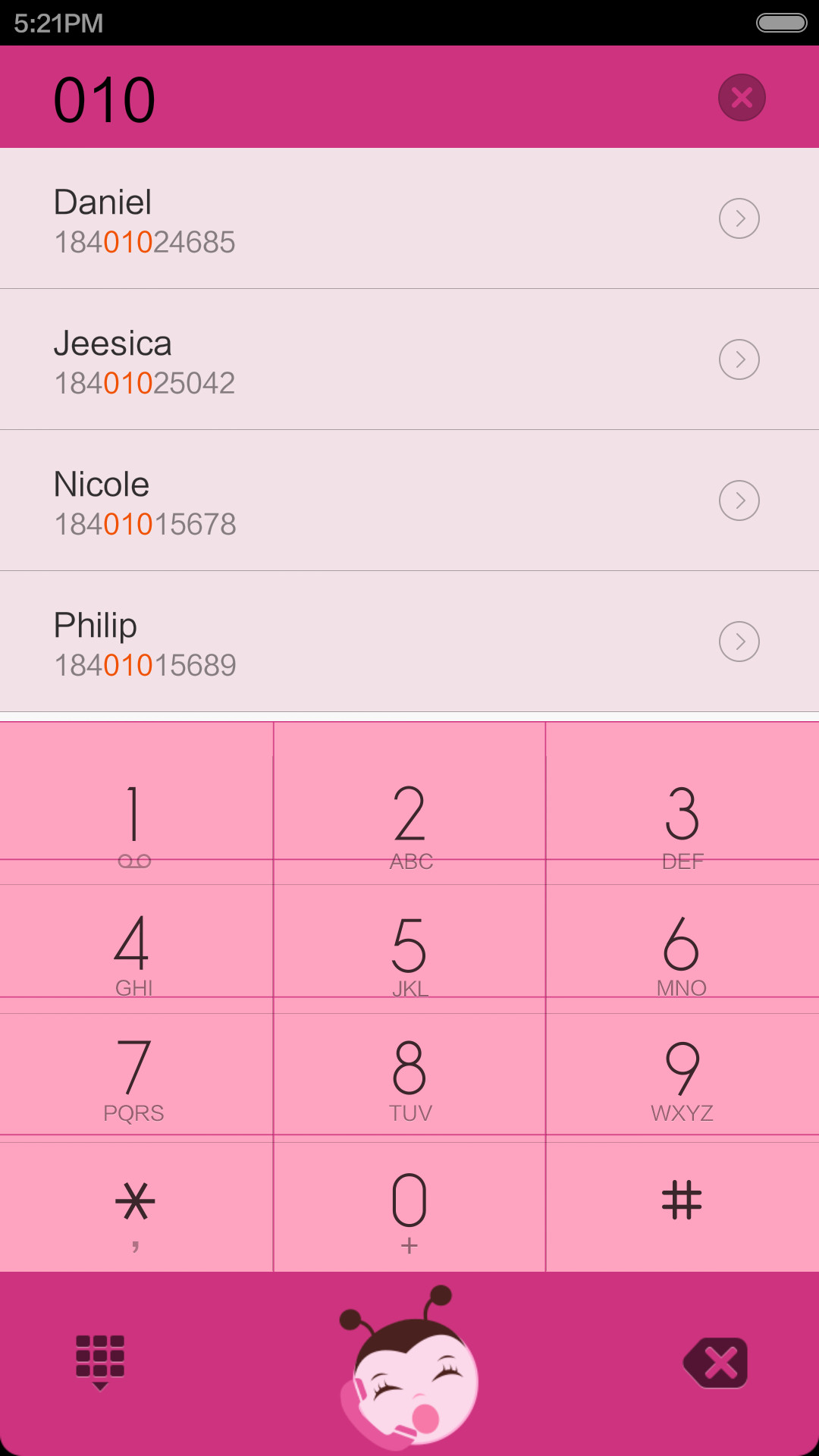Dial digit 4 GHI key
The image size is (819, 1456).
136,949
